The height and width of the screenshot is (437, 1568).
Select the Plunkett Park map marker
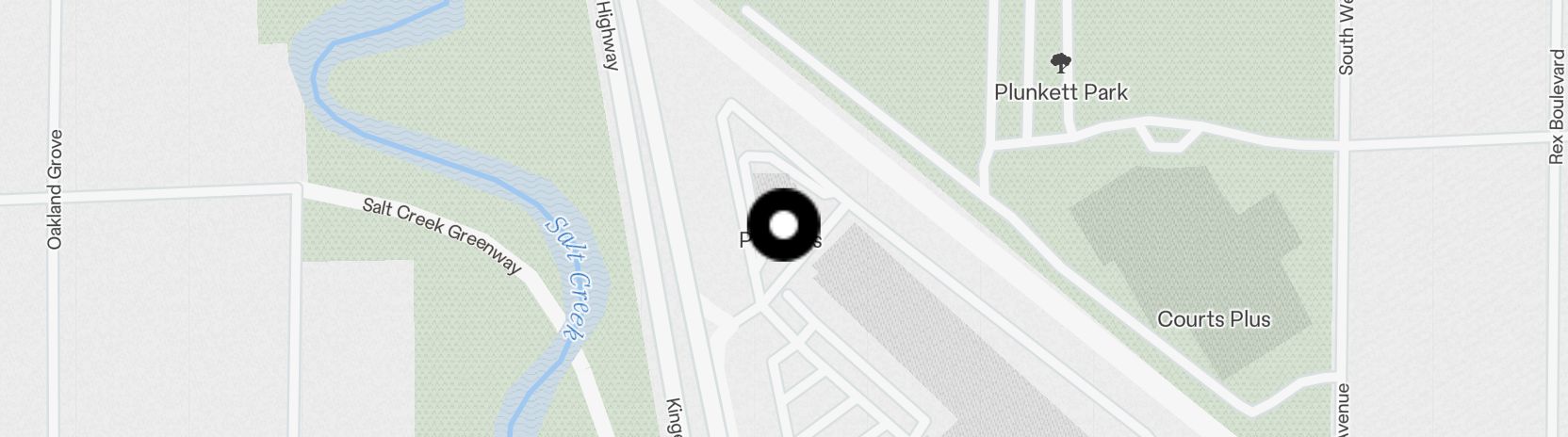(1061, 64)
